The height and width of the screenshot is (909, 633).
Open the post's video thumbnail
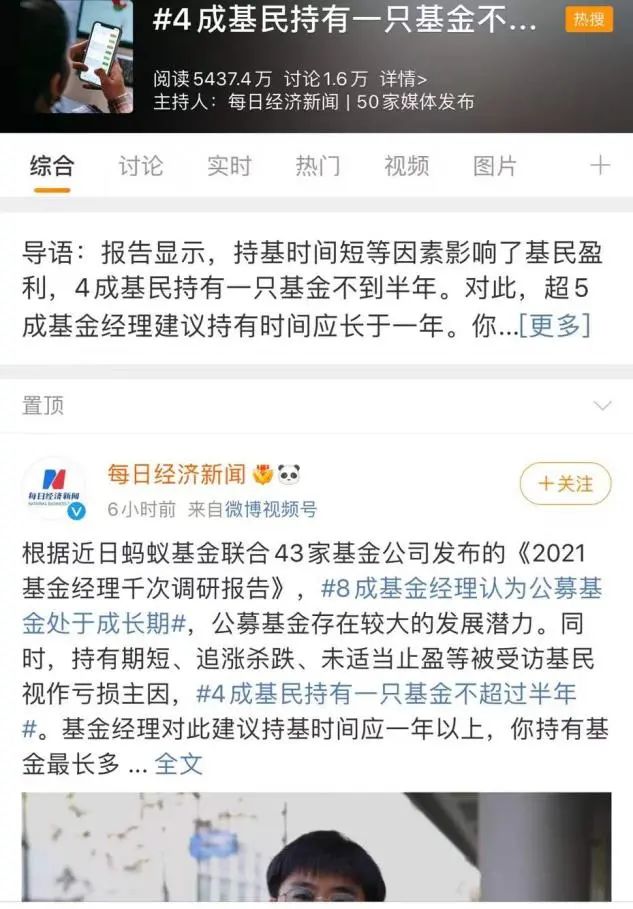(x=316, y=850)
